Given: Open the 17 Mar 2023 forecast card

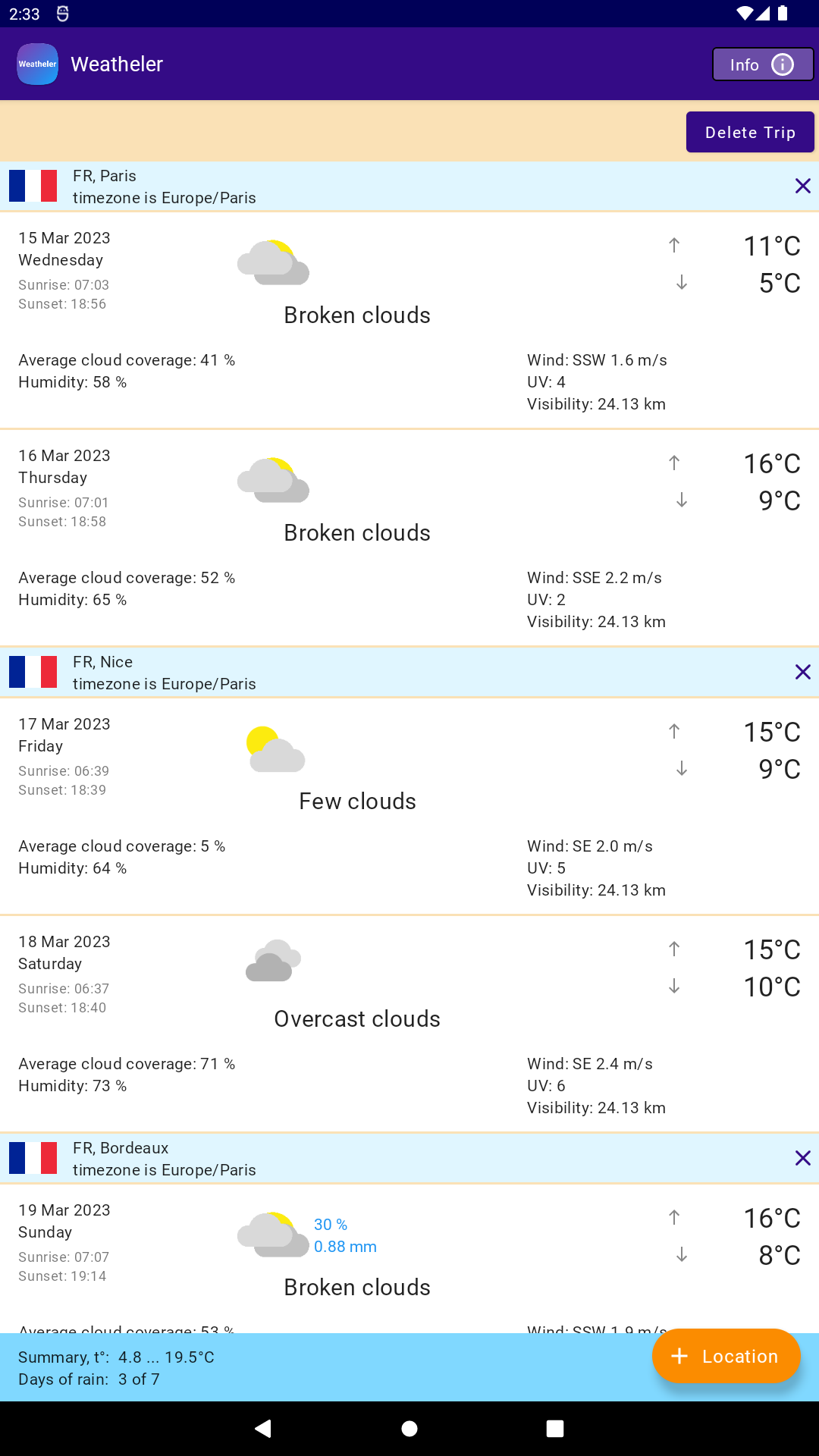Looking at the screenshot, I should pos(409,806).
